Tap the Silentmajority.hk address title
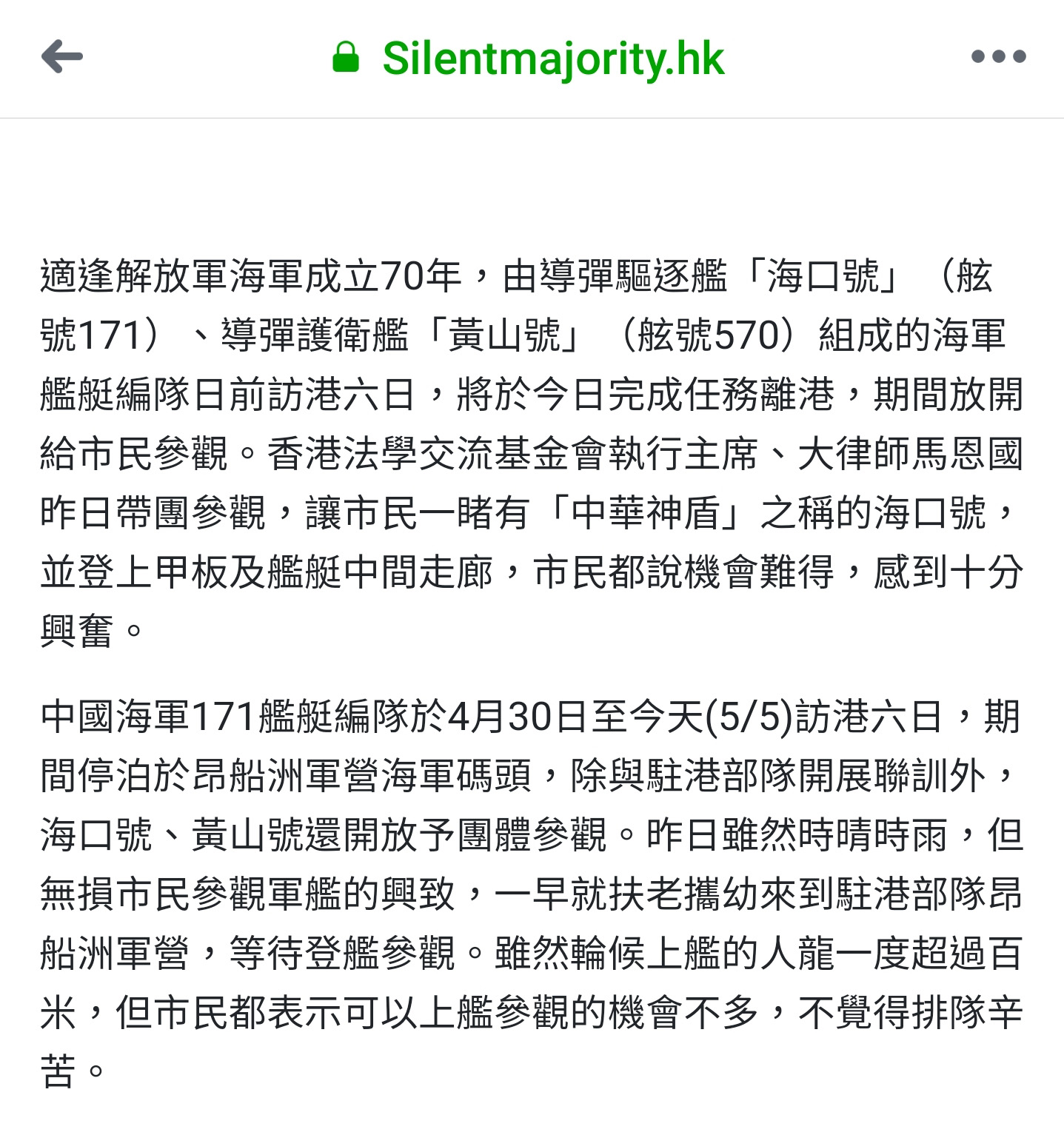Viewport: 1064px width, 1135px height. tap(552, 58)
